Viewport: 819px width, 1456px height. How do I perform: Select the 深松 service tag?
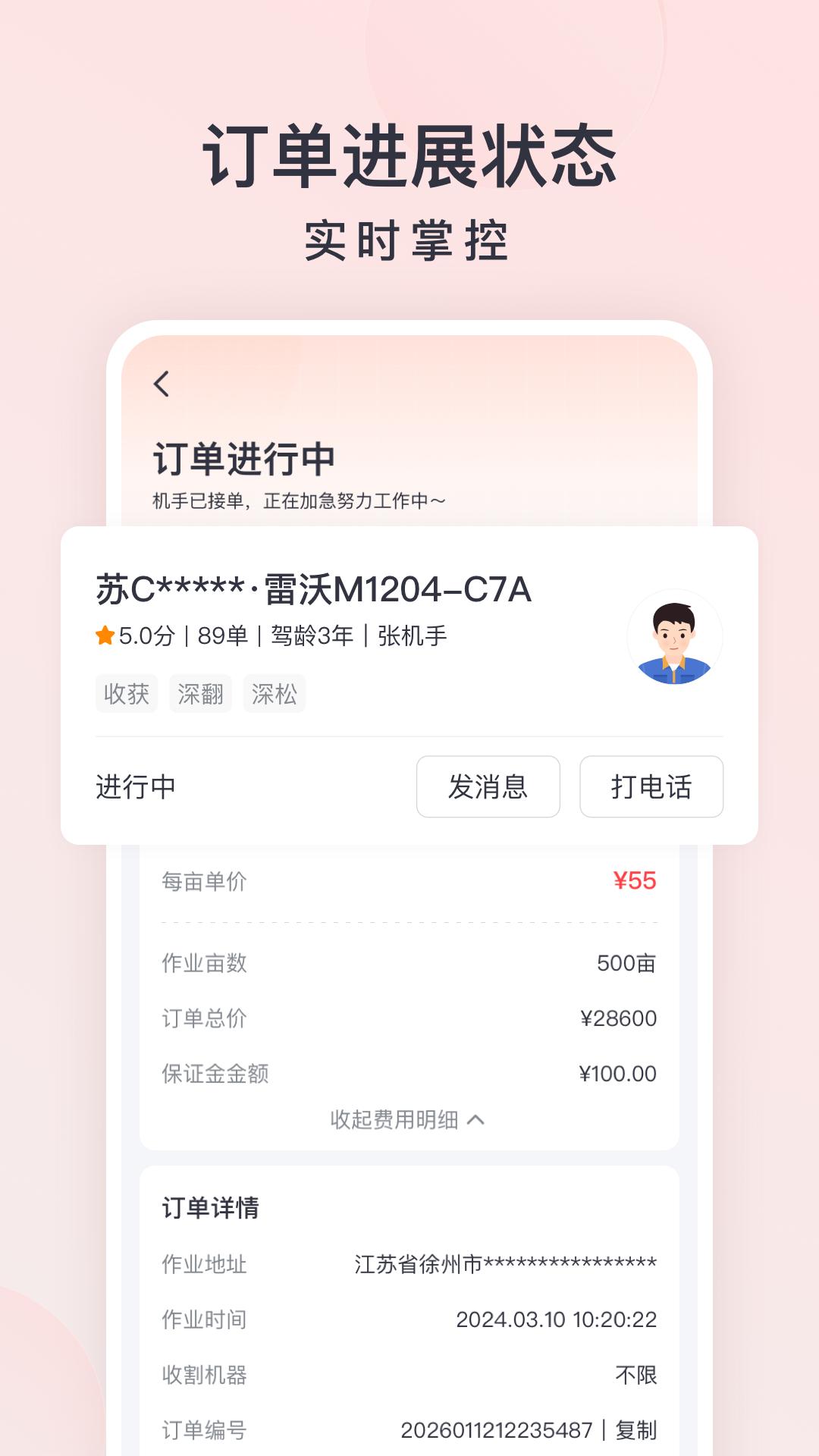click(x=275, y=693)
